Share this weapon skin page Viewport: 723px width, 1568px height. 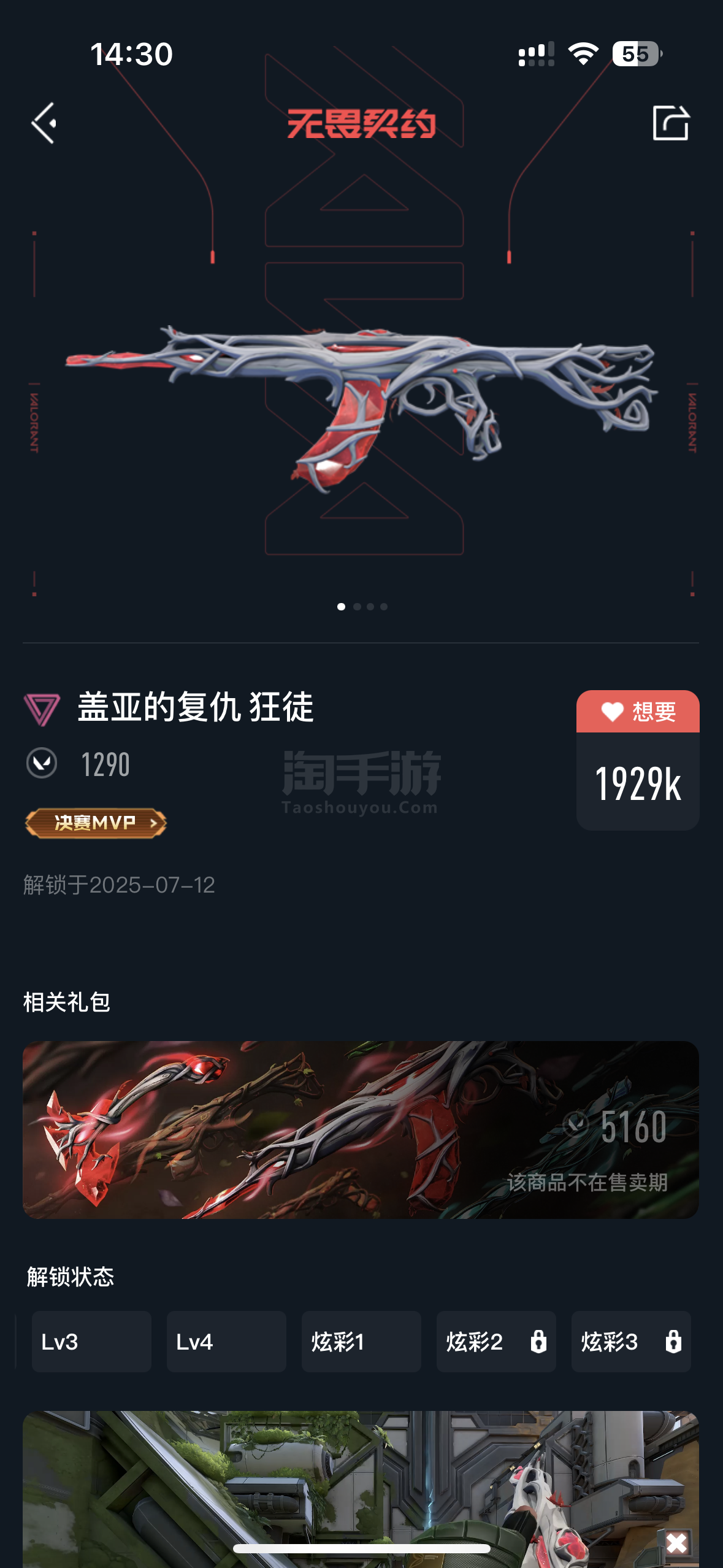(x=670, y=123)
